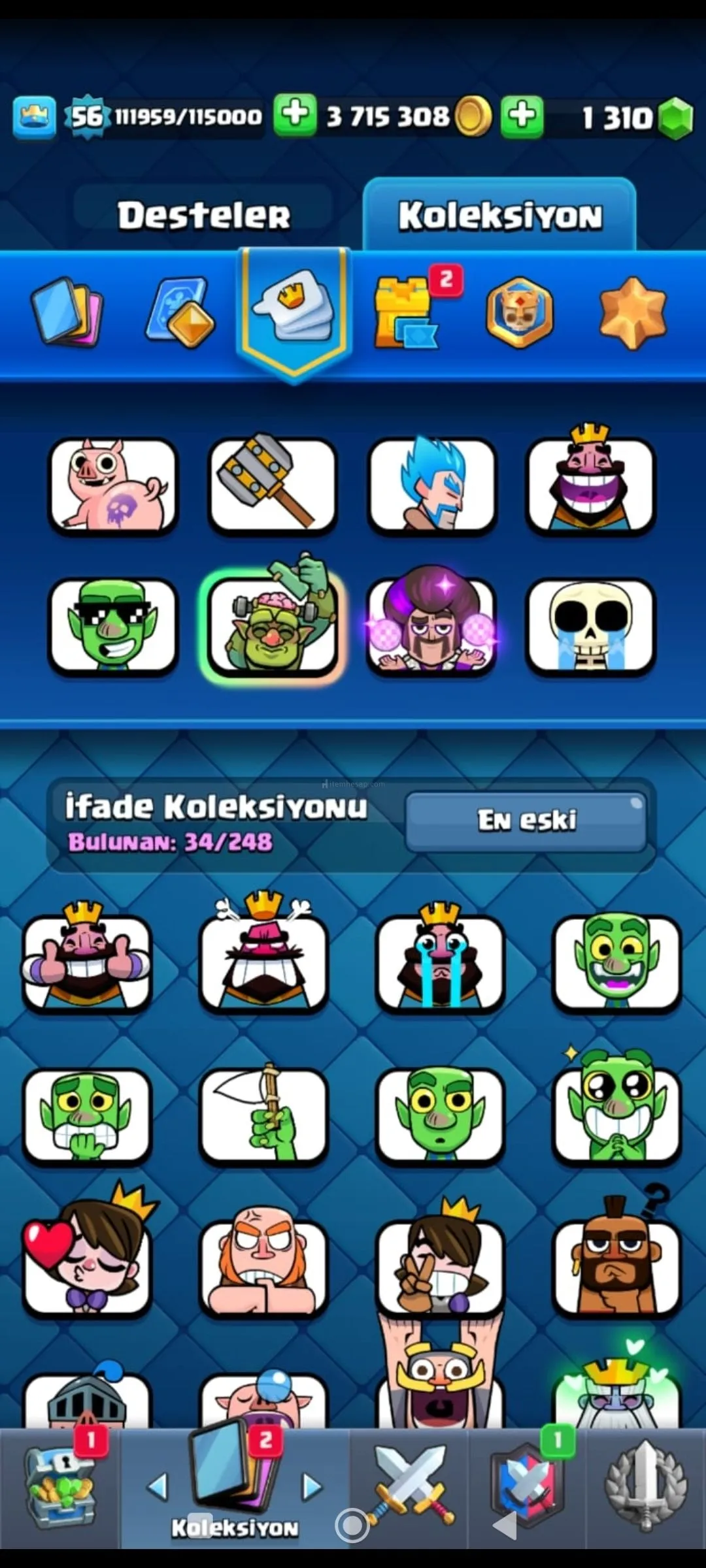706x1568 pixels.
Task: Select the pig emote in the emote deck
Action: (114, 485)
